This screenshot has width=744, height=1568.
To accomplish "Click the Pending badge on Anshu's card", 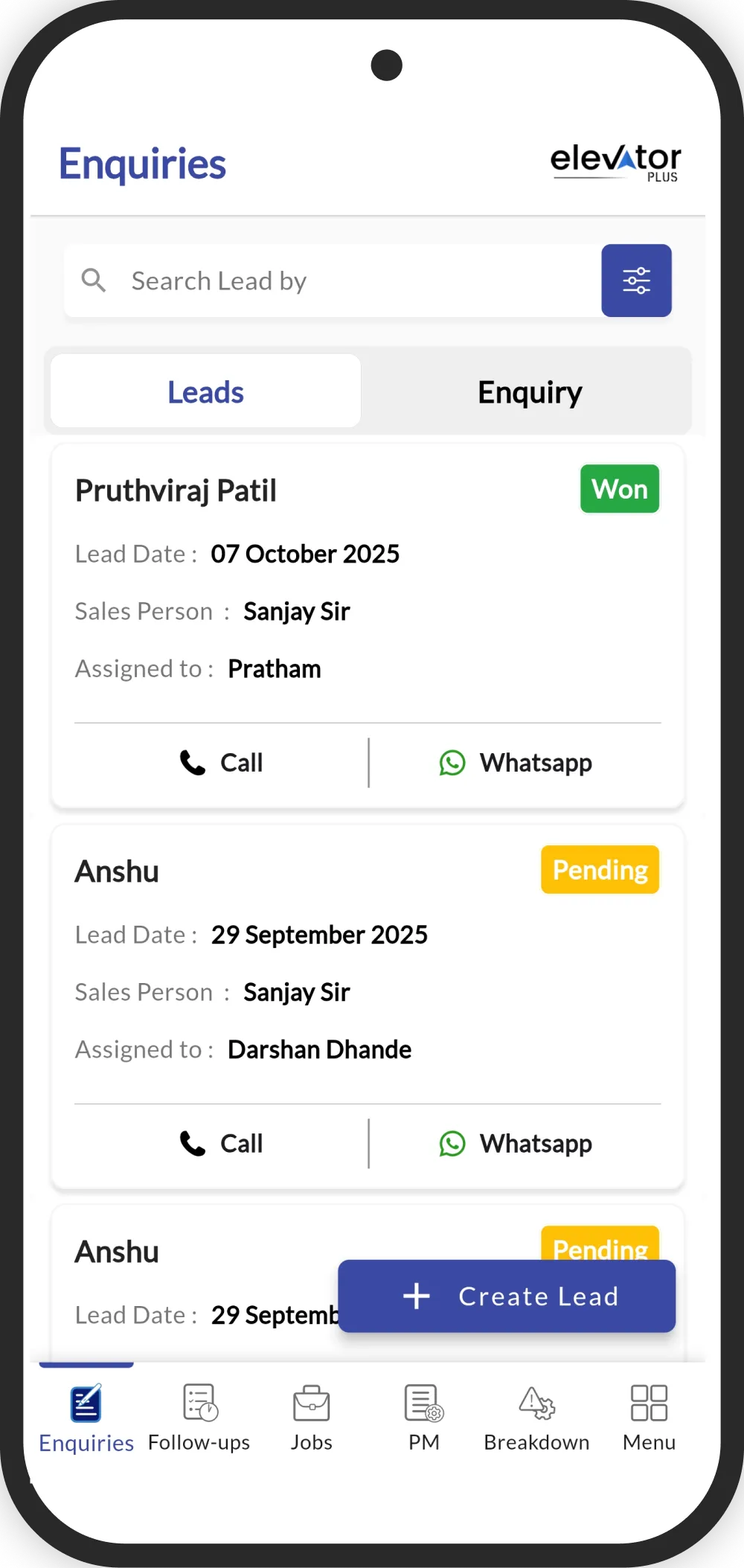I will (600, 869).
